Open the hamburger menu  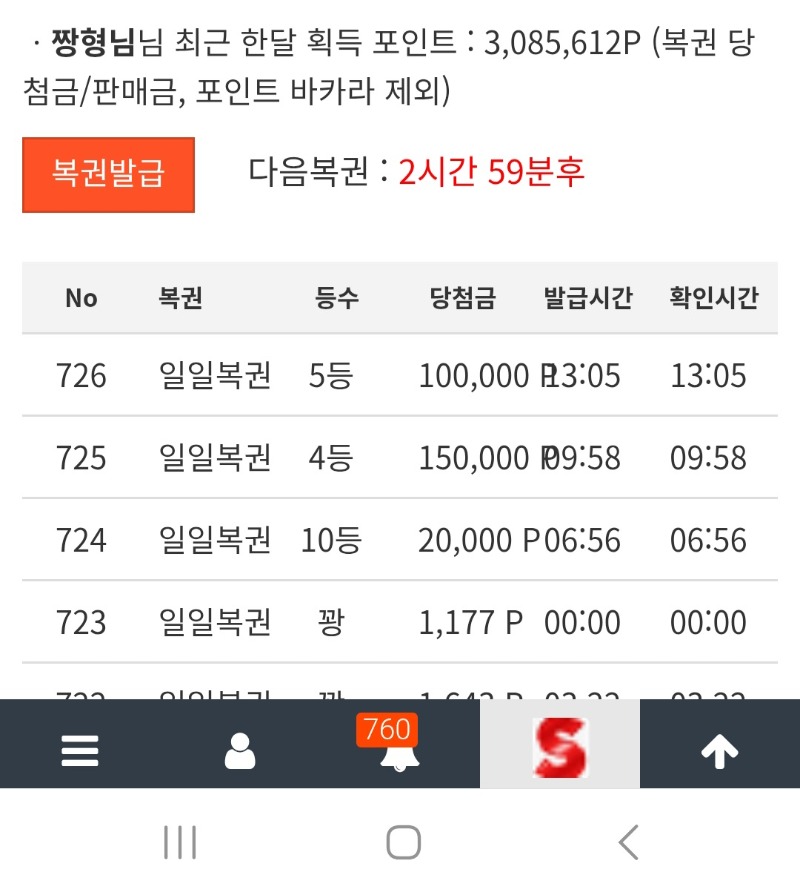80,751
